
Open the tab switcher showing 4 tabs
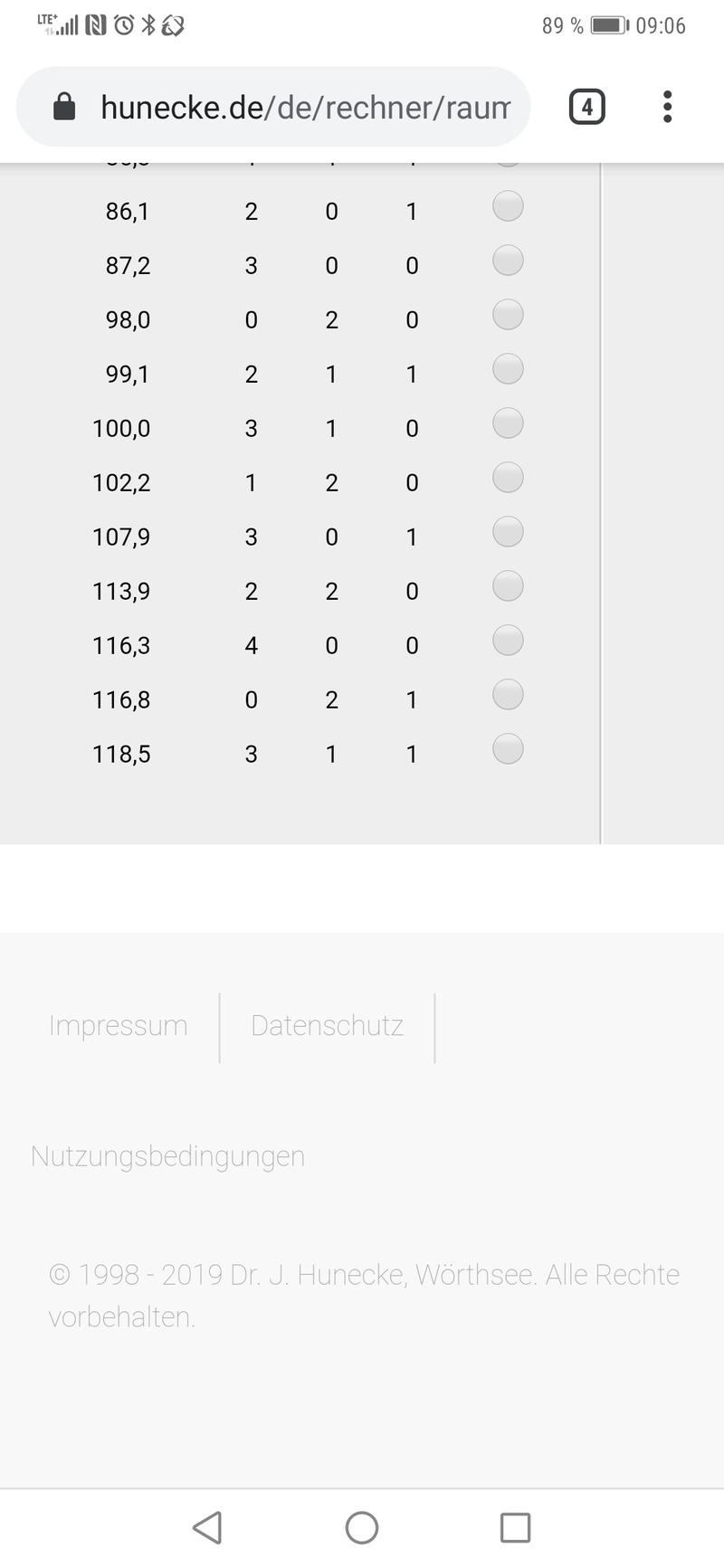pyautogui.click(x=586, y=108)
